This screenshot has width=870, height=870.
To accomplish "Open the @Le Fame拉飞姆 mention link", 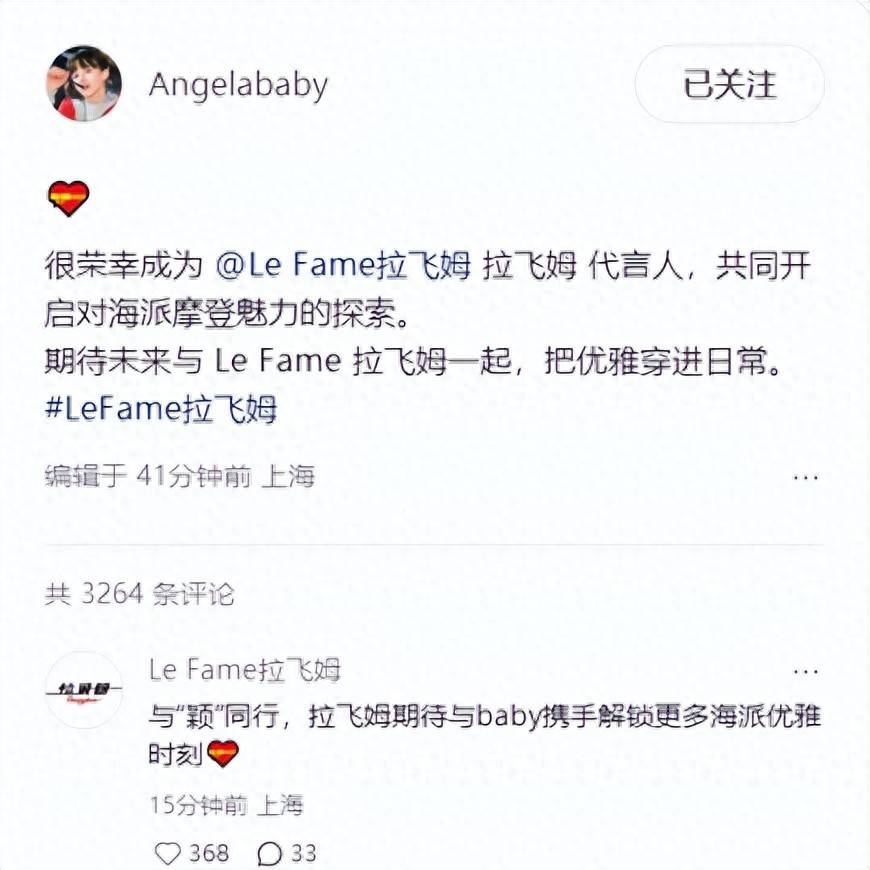I will 342,269.
